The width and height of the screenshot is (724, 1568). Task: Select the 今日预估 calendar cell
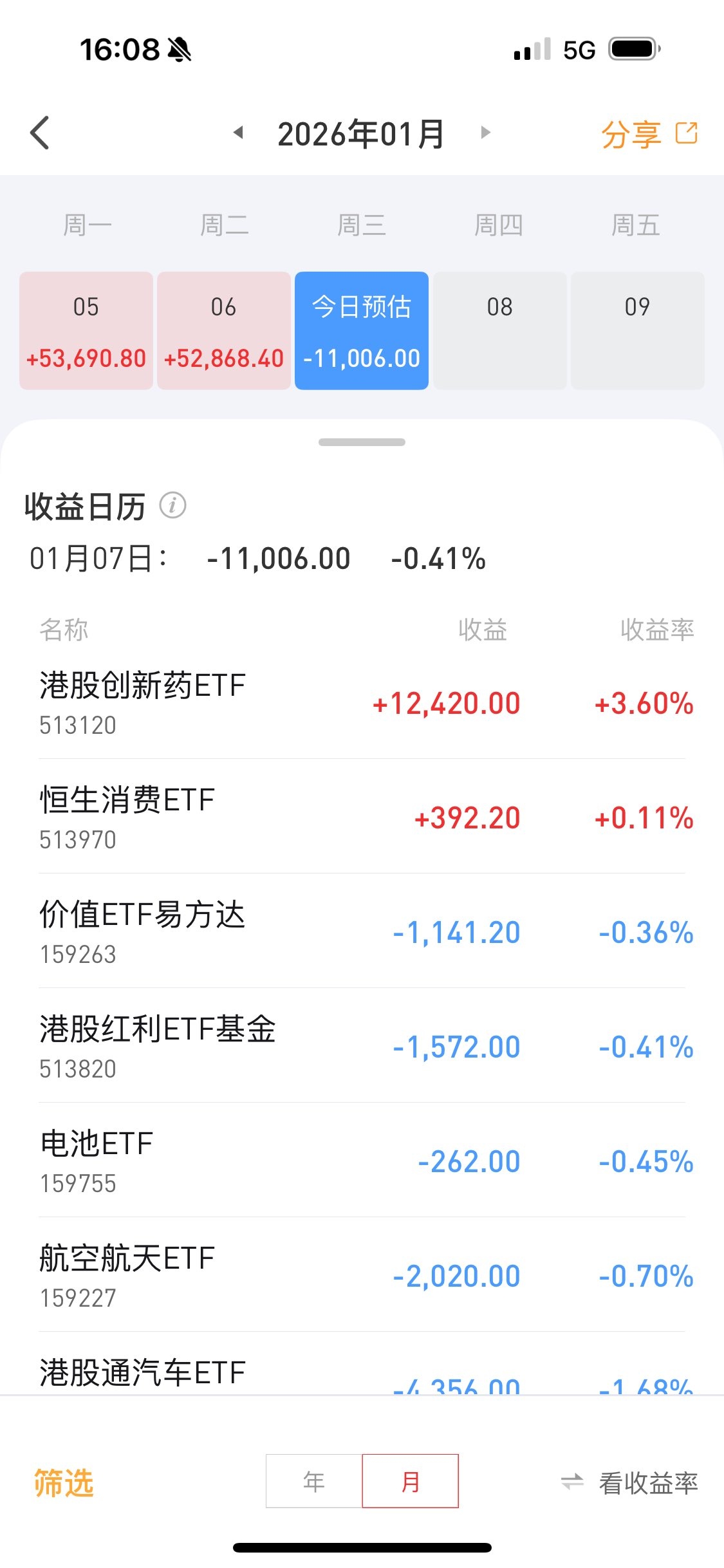(x=362, y=330)
